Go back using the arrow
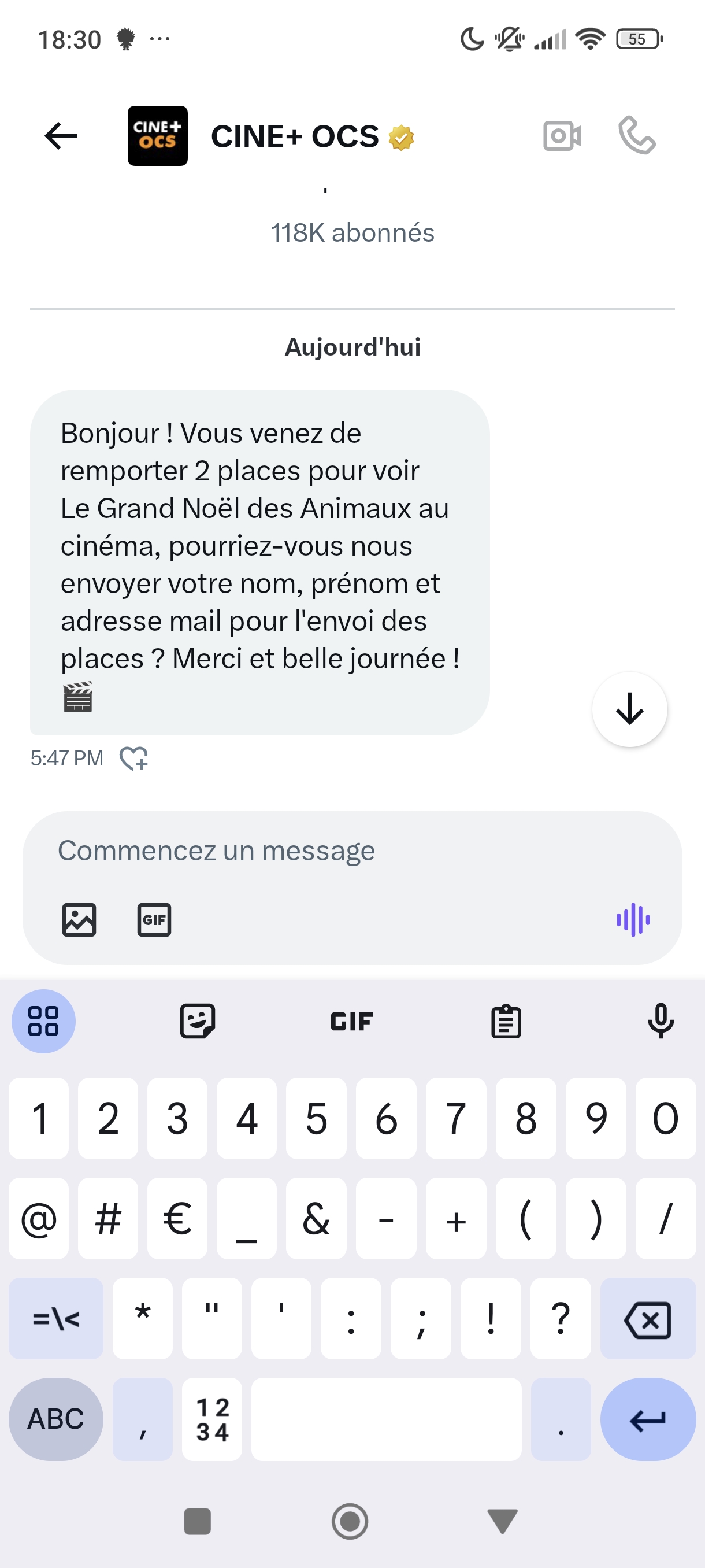Image resolution: width=705 pixels, height=1568 pixels. point(61,136)
